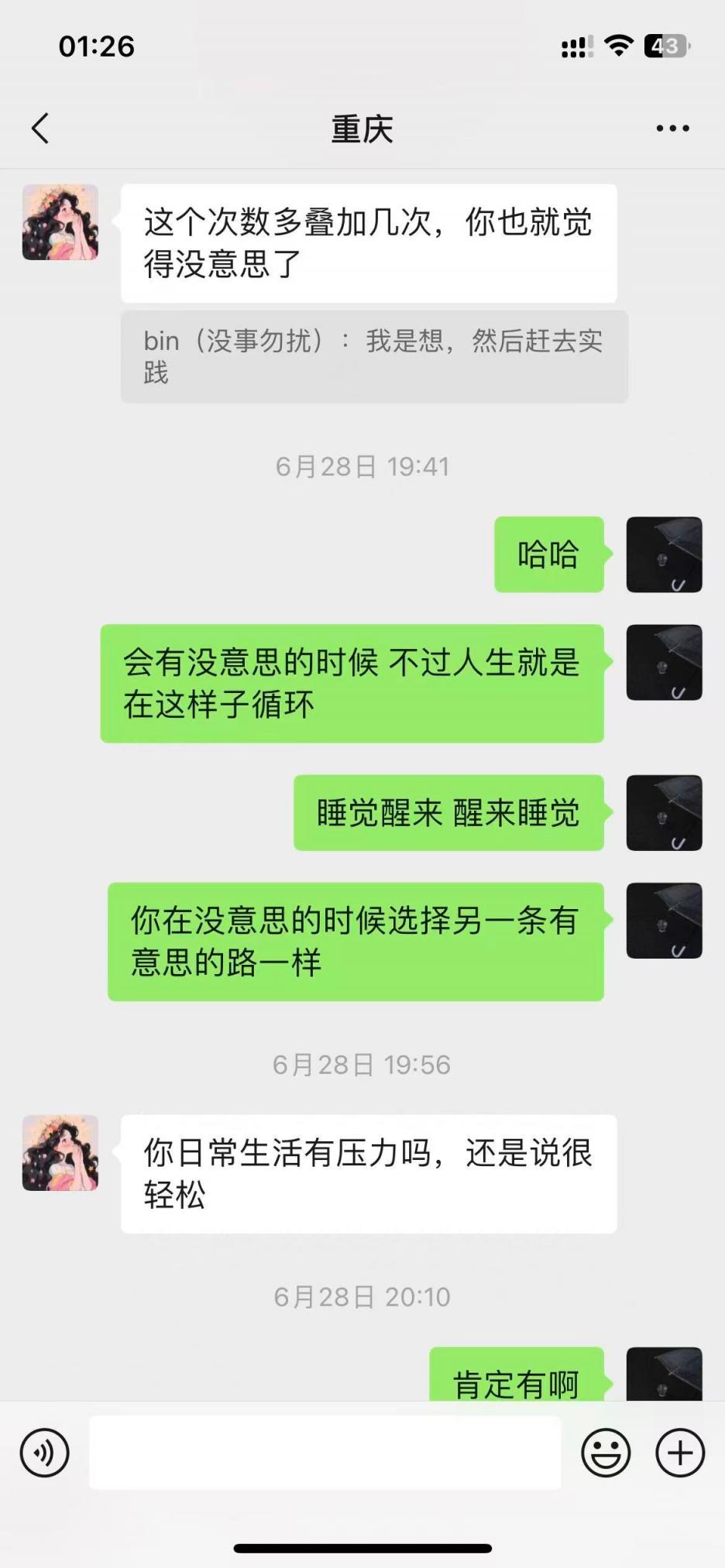Open the avatar next to 睡觉醒来 醒来睡觉
This screenshot has height=1568, width=725.
tap(664, 812)
